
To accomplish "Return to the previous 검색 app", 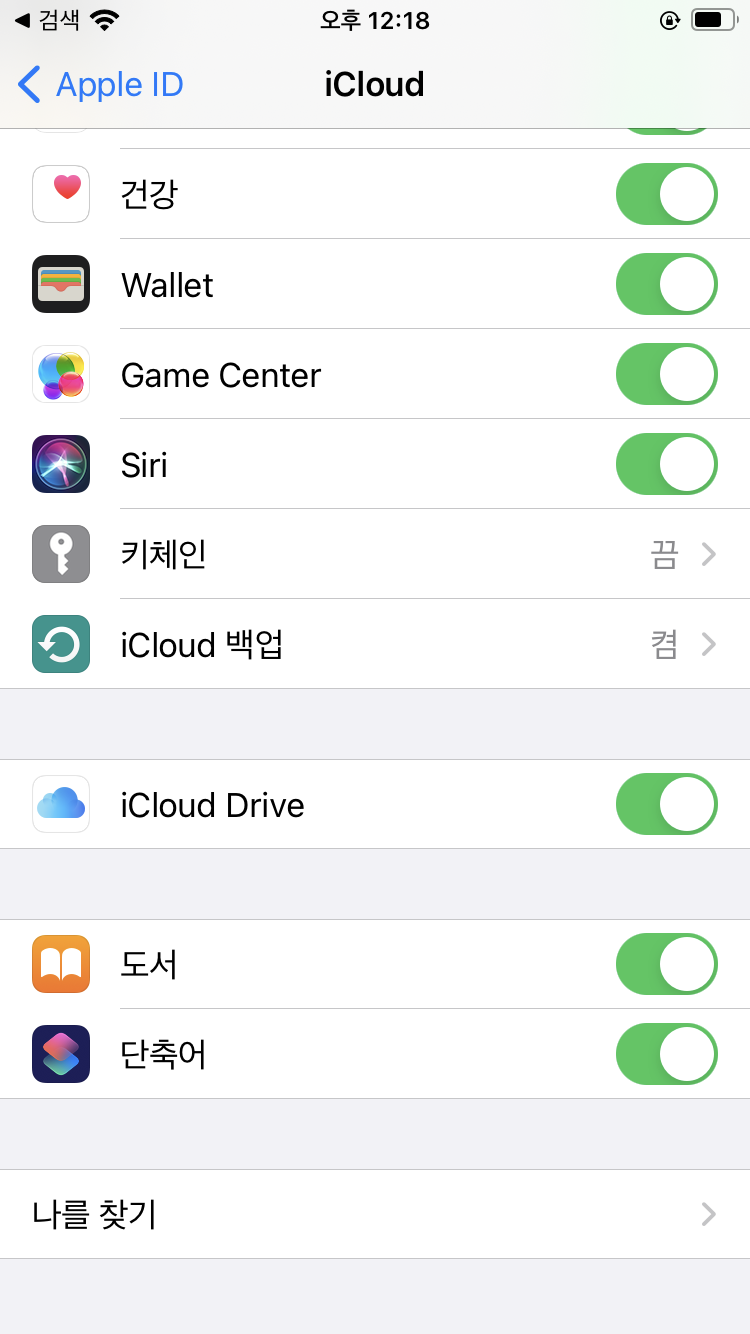I will coord(48,20).
